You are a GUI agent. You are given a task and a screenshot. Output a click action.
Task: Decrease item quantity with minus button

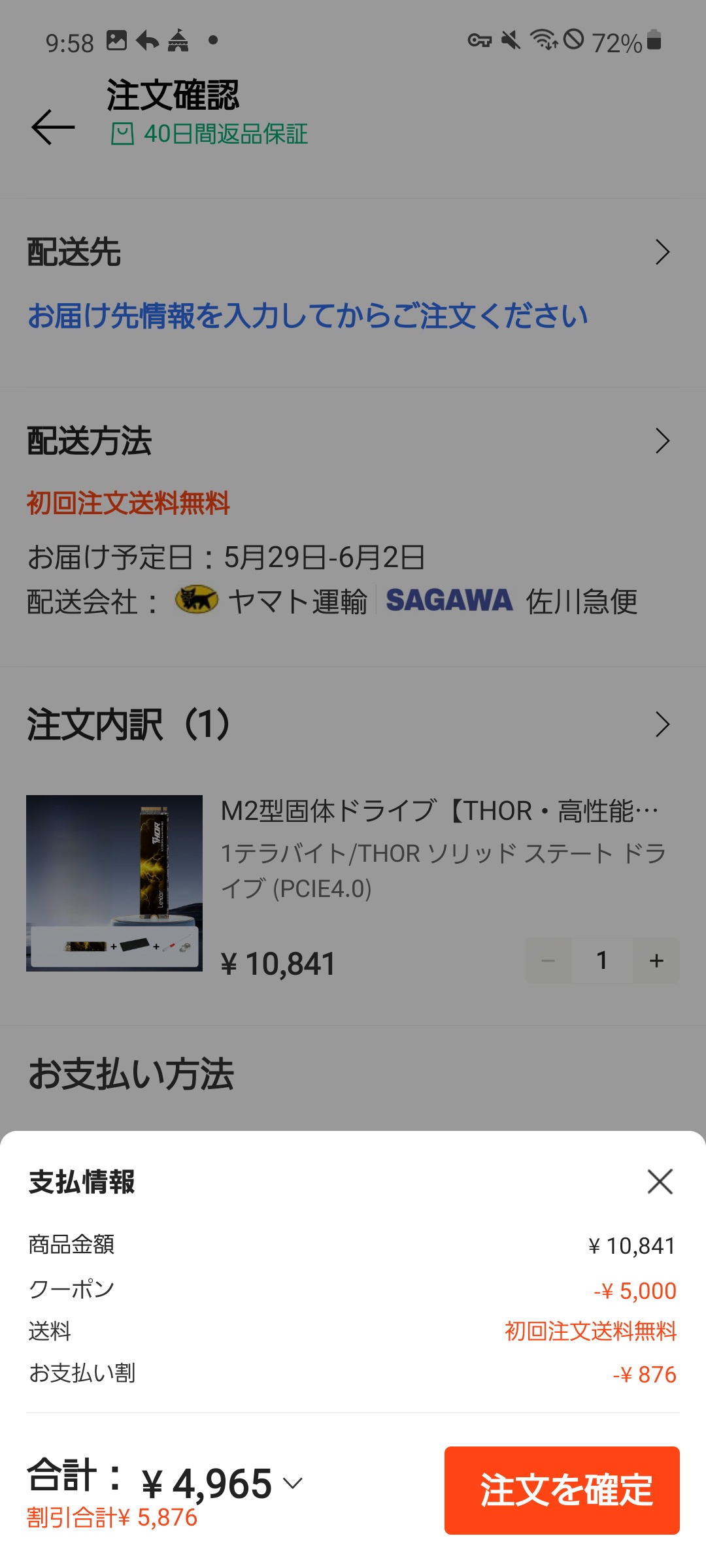pos(548,960)
